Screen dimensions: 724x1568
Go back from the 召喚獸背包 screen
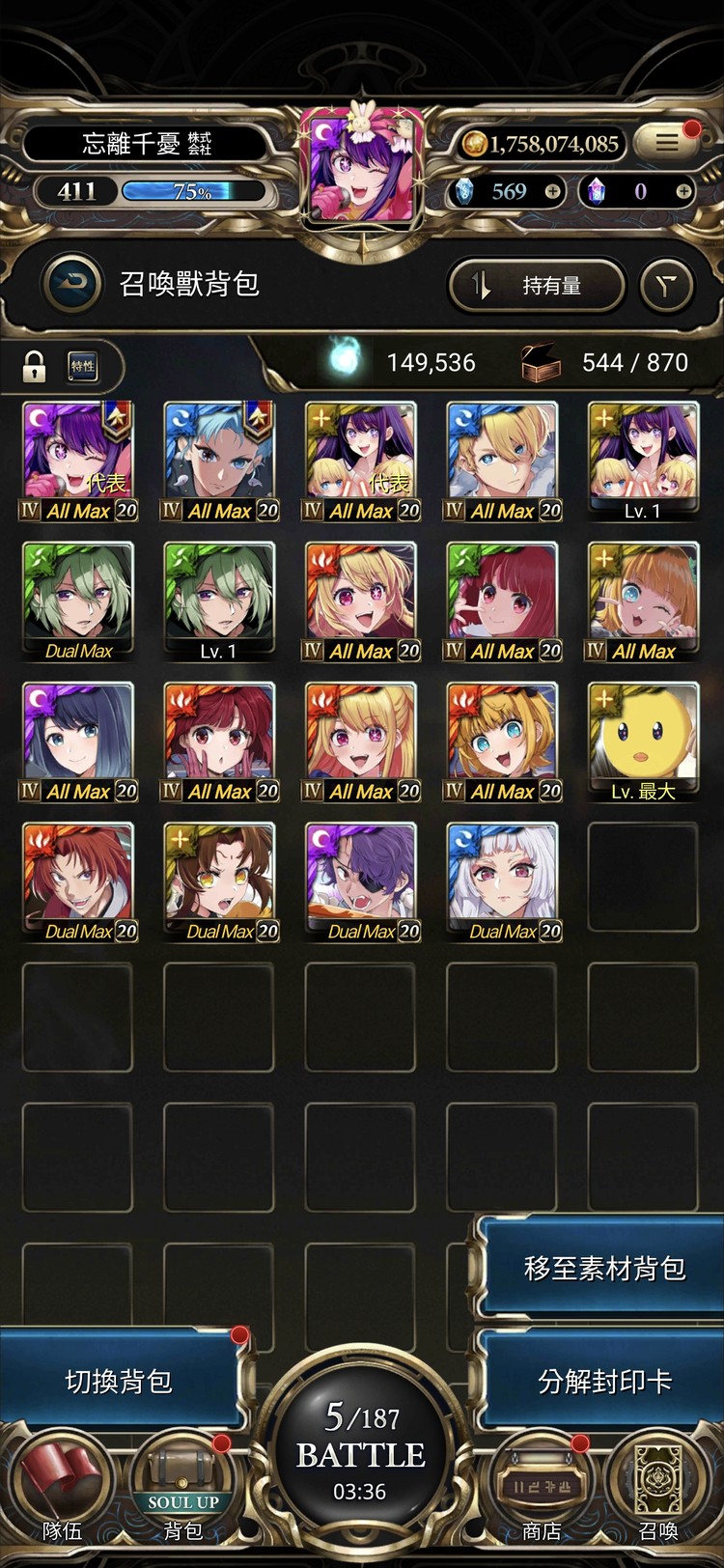pos(72,283)
